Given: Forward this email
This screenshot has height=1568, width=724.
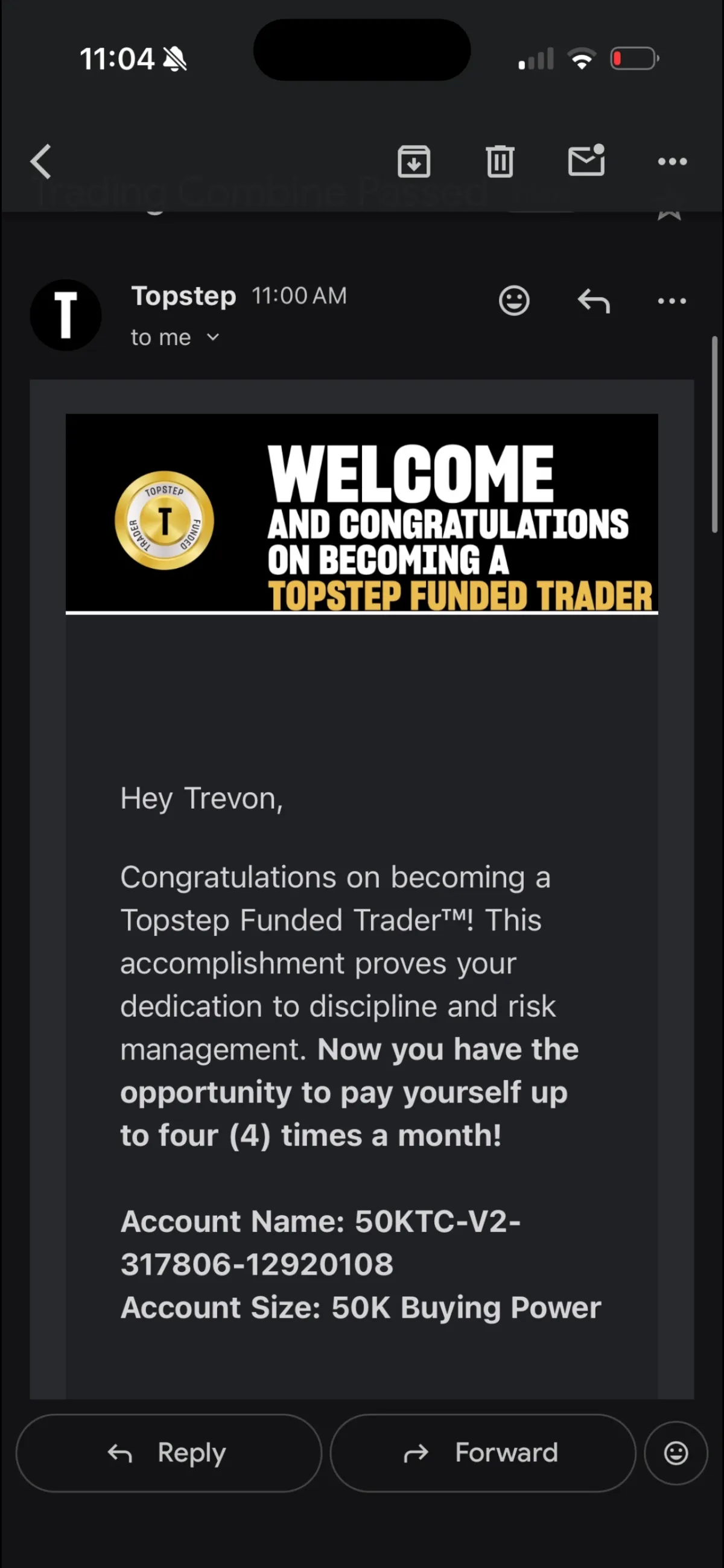Looking at the screenshot, I should coord(483,1453).
